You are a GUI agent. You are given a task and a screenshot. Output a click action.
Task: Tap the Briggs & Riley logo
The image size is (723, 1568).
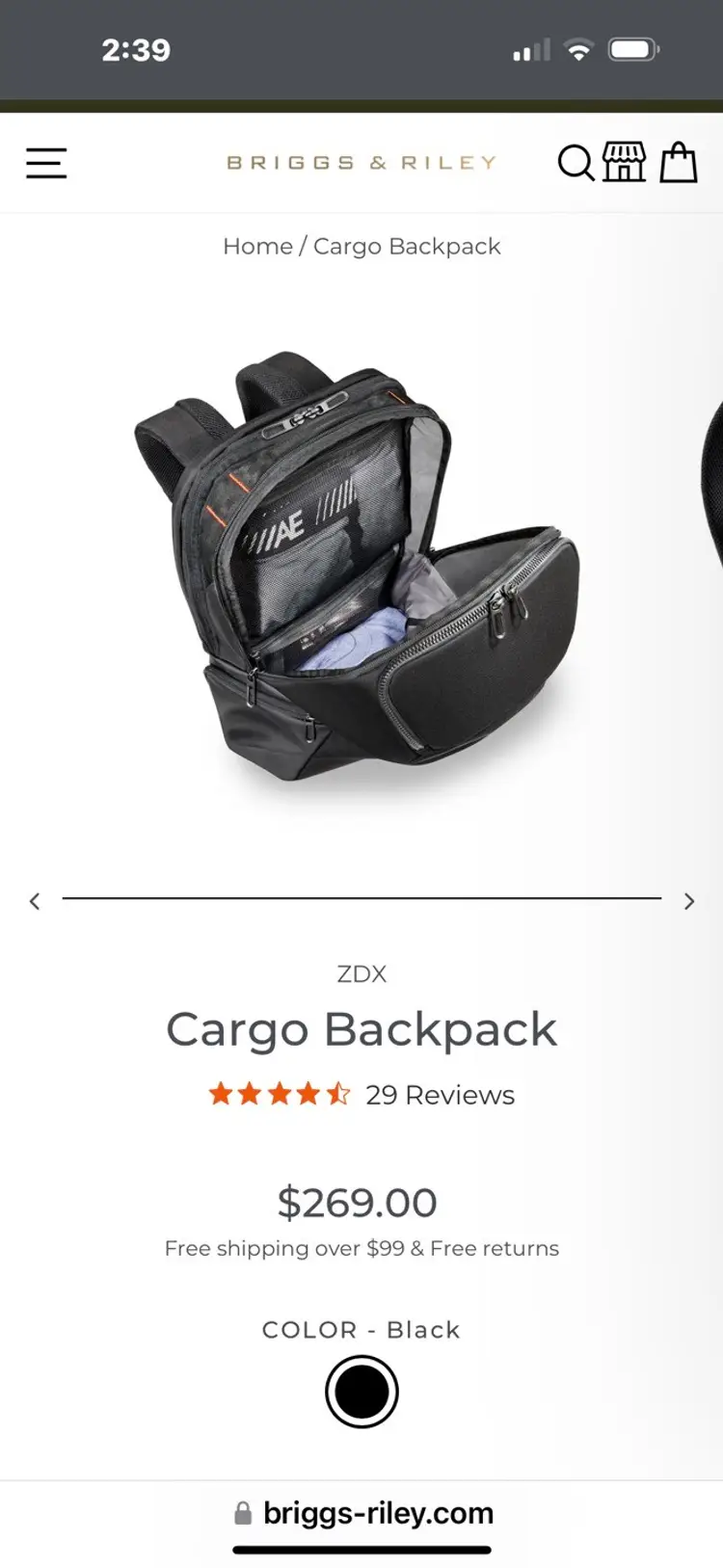(x=361, y=163)
